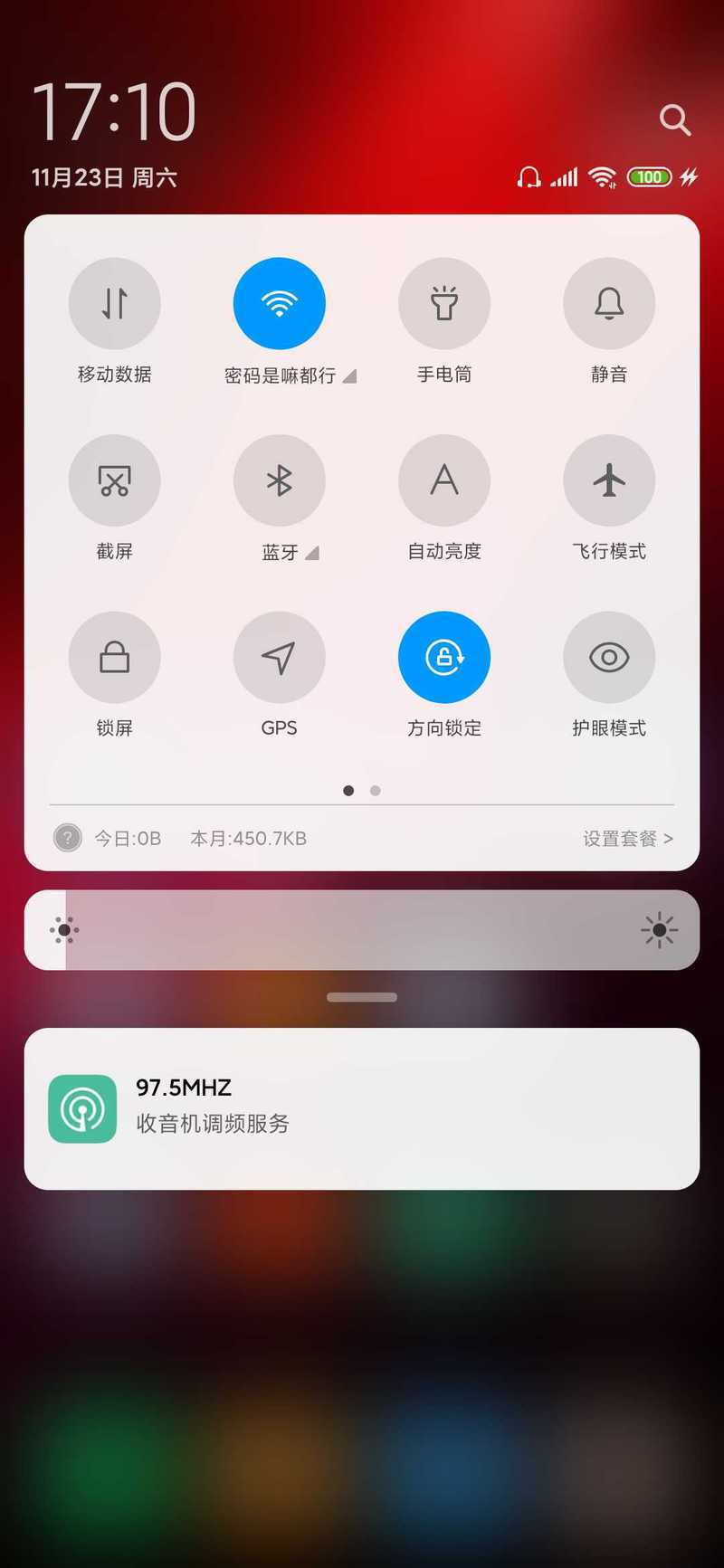Disable orientation lock (方向锁定)
The width and height of the screenshot is (724, 1568).
click(x=444, y=658)
